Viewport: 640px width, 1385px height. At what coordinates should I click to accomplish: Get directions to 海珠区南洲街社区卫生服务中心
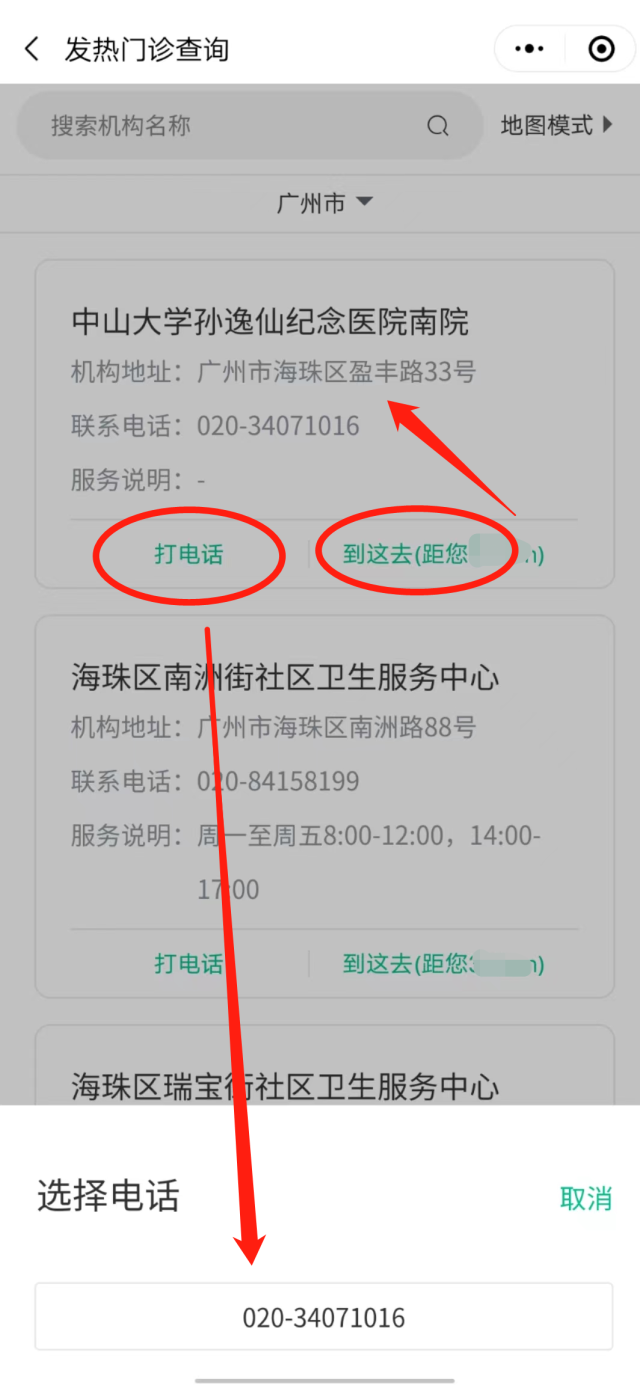442,963
